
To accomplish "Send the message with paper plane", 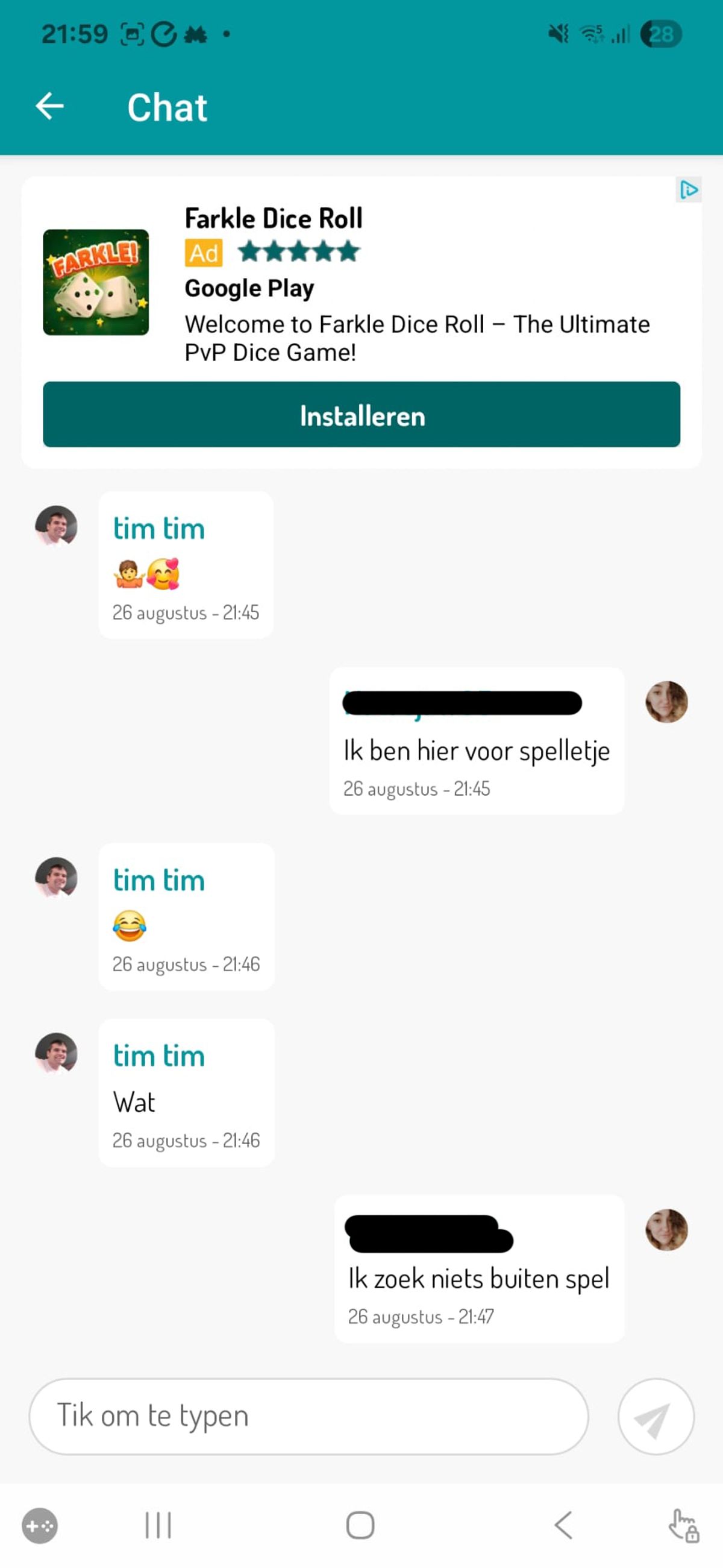I will [x=656, y=1417].
